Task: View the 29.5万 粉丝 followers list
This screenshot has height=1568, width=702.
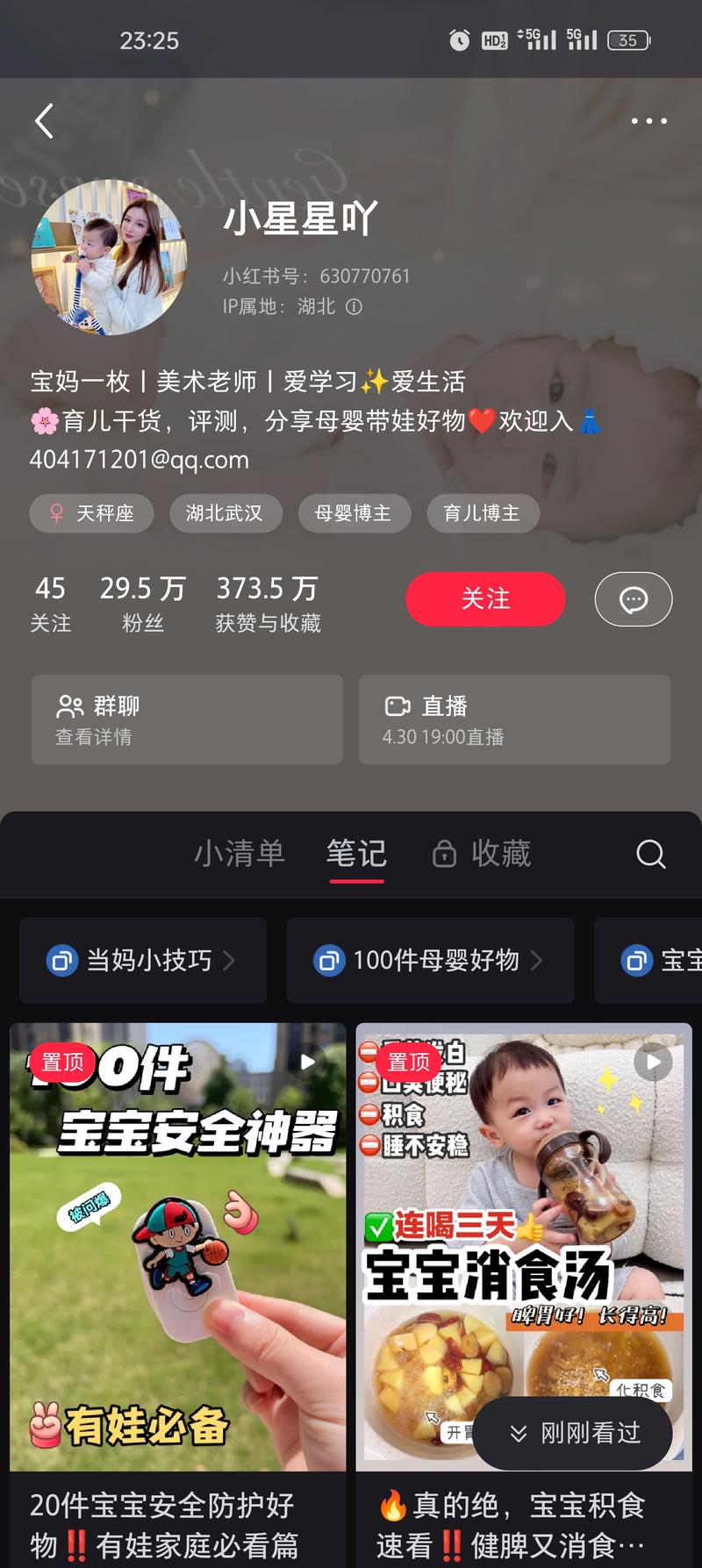Action: [142, 604]
